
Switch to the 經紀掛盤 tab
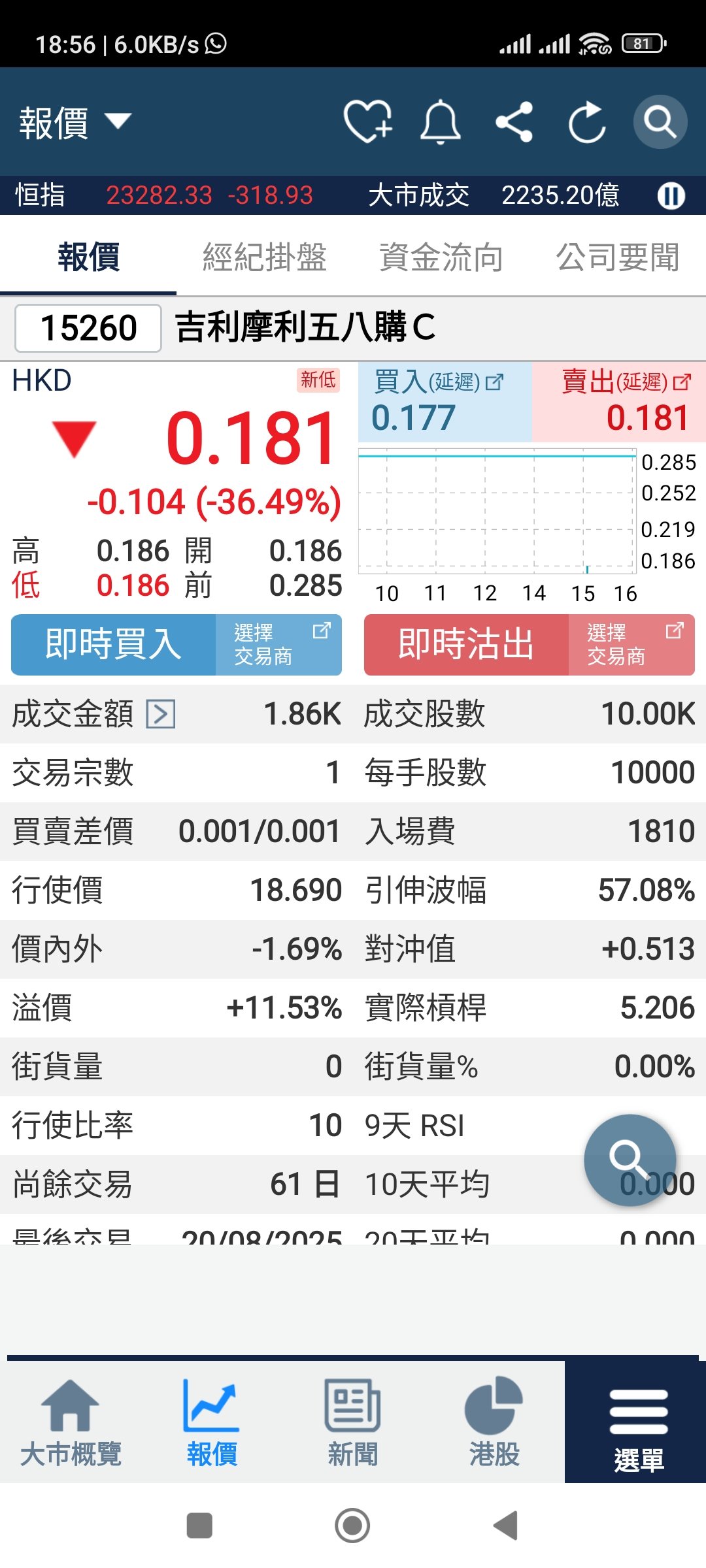tap(264, 257)
